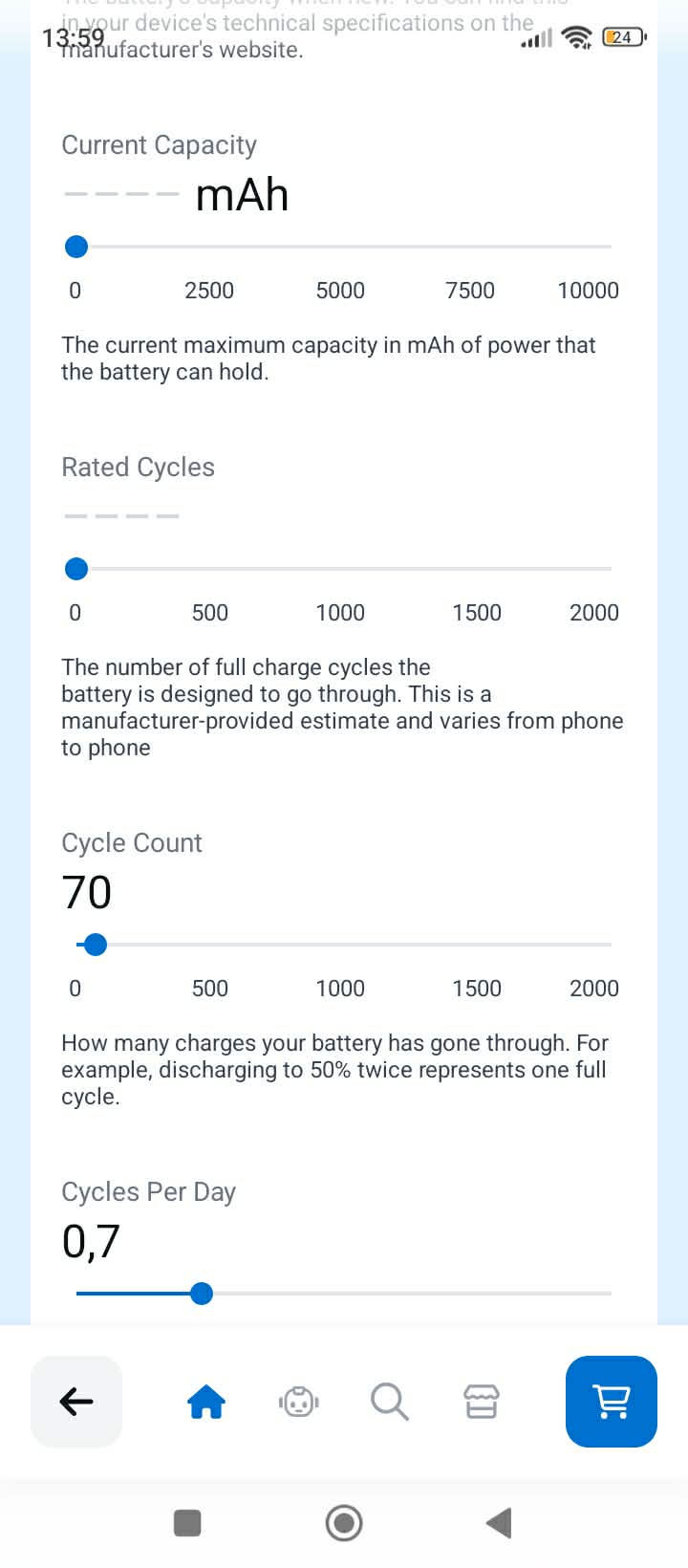The image size is (688, 1568).
Task: Open the robot assistant icon
Action: pyautogui.click(x=298, y=1403)
